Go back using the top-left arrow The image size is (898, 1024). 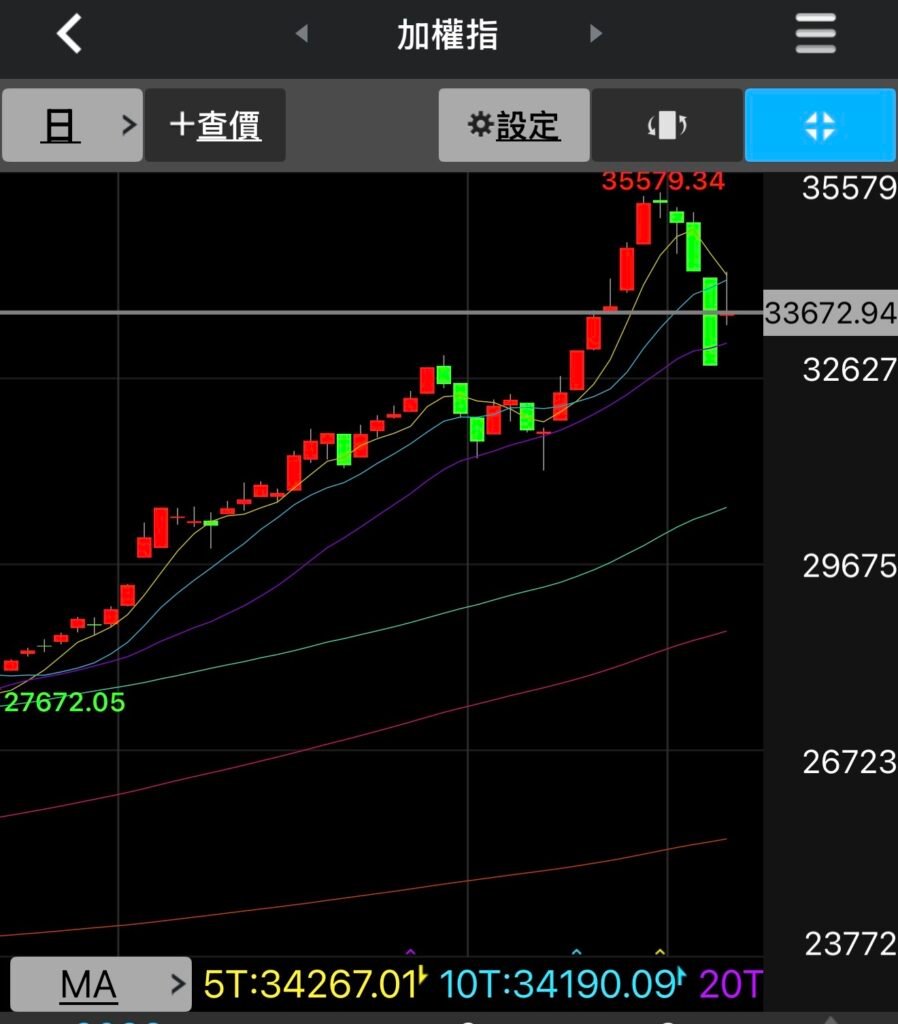[x=69, y=35]
